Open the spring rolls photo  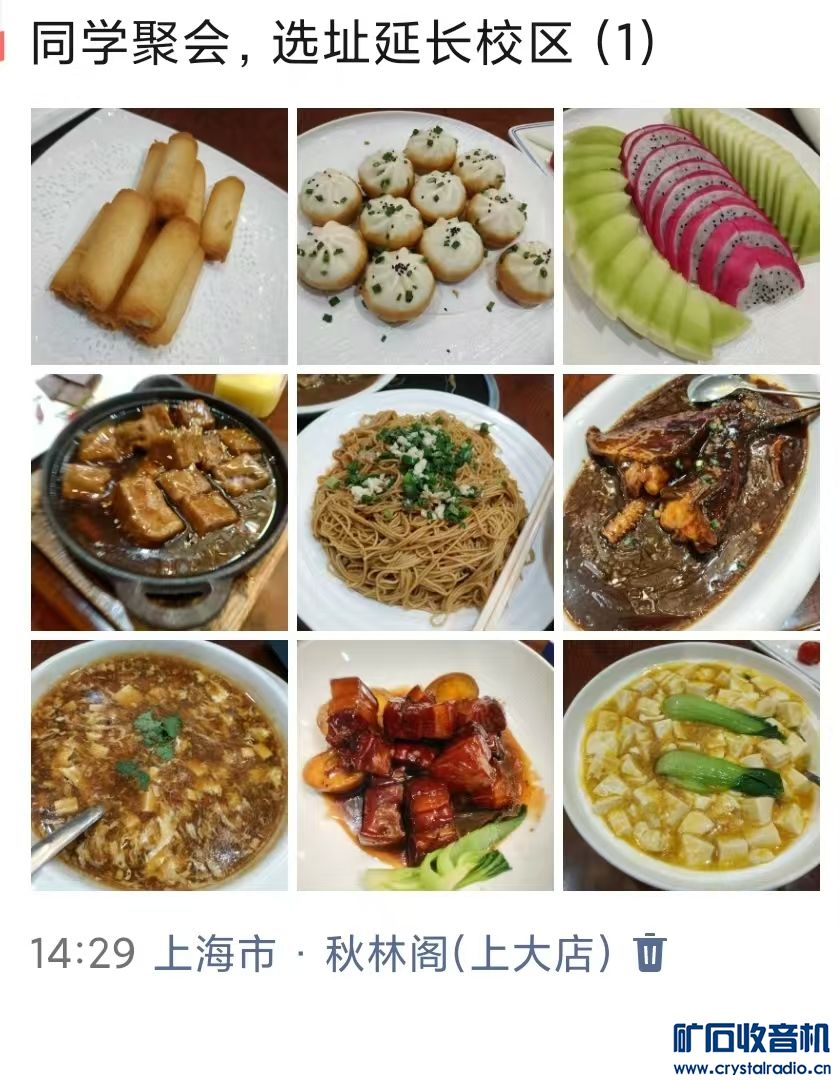click(159, 236)
